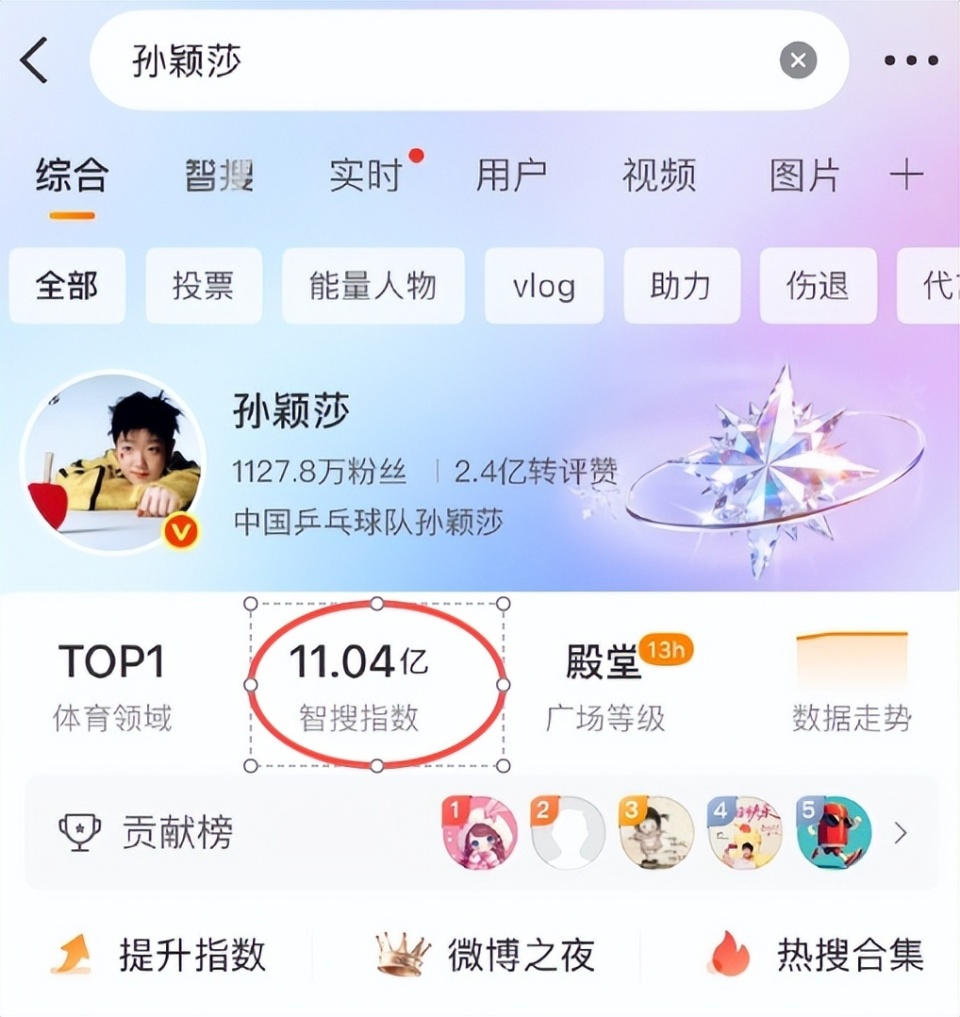Select the vlog filter chip
The height and width of the screenshot is (1017, 960).
coord(544,286)
